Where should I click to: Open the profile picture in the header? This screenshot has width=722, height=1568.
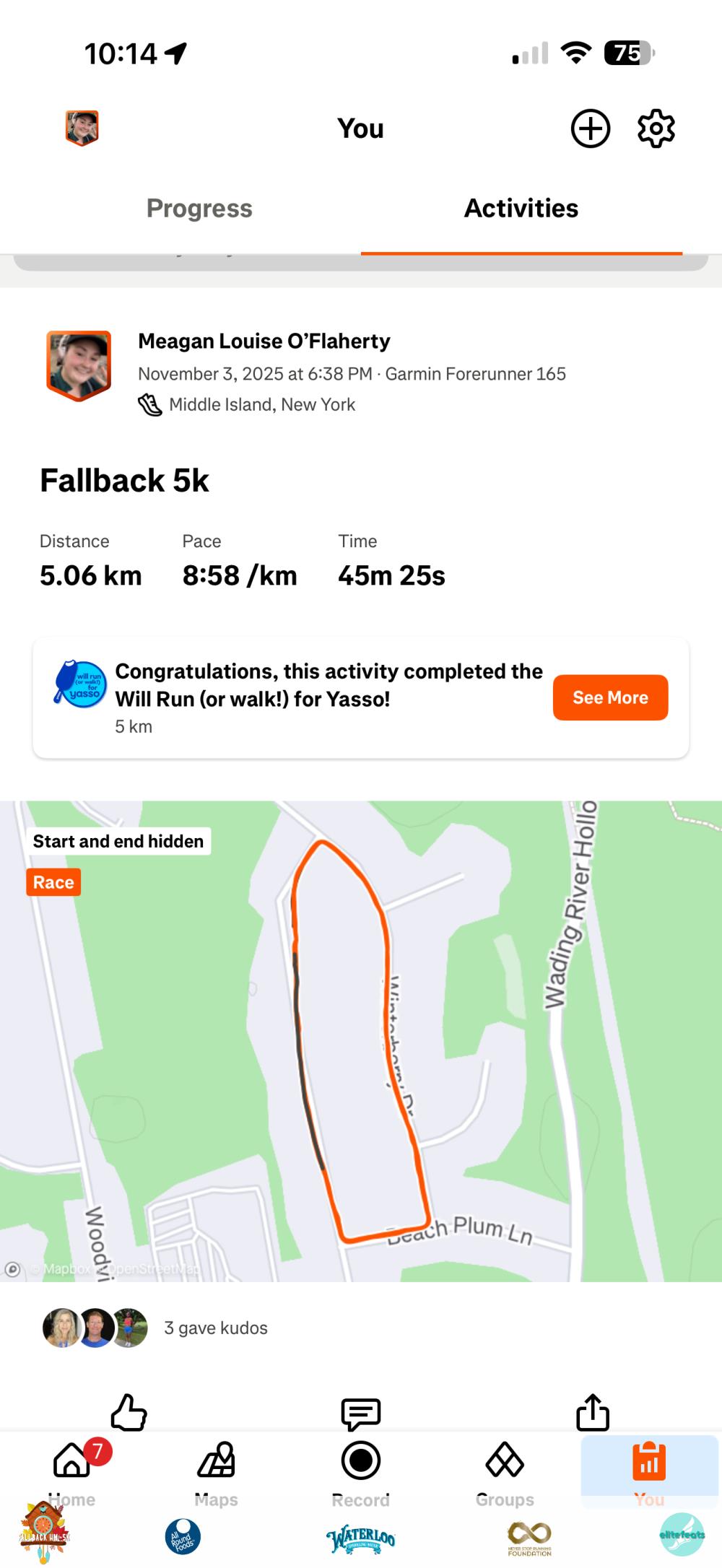(82, 129)
